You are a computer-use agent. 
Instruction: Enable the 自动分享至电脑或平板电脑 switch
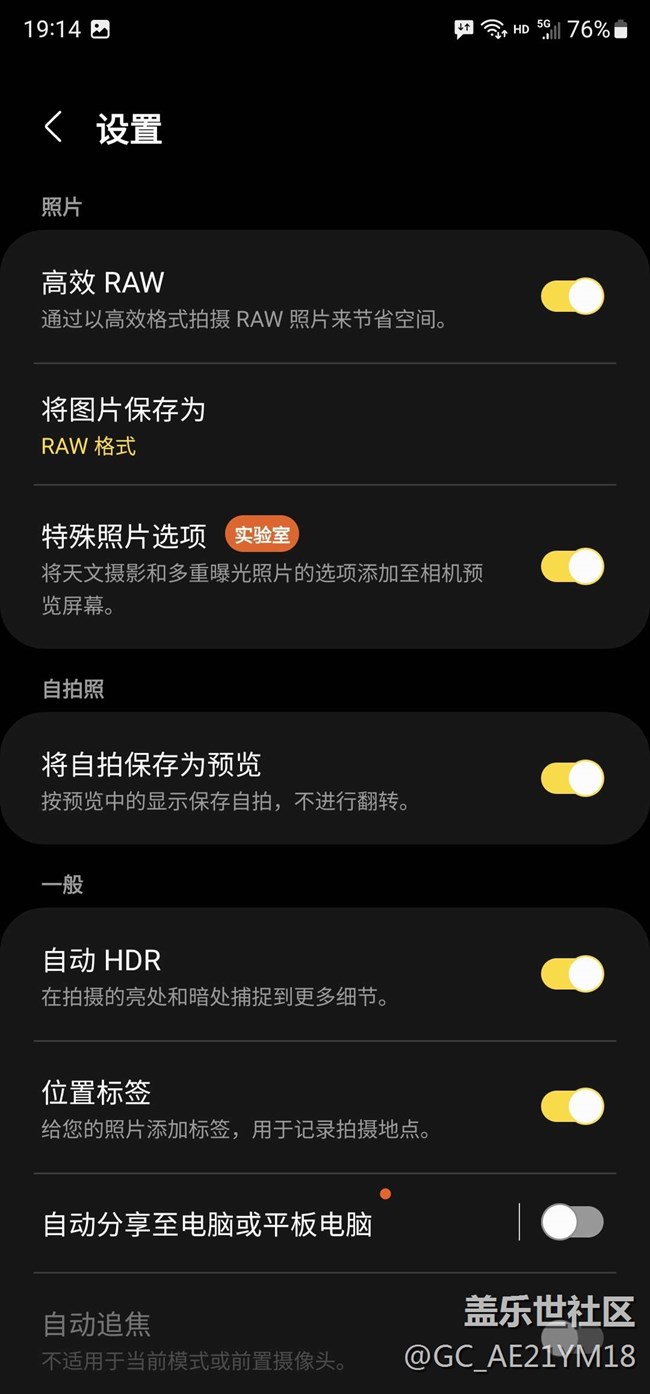pyautogui.click(x=572, y=1222)
